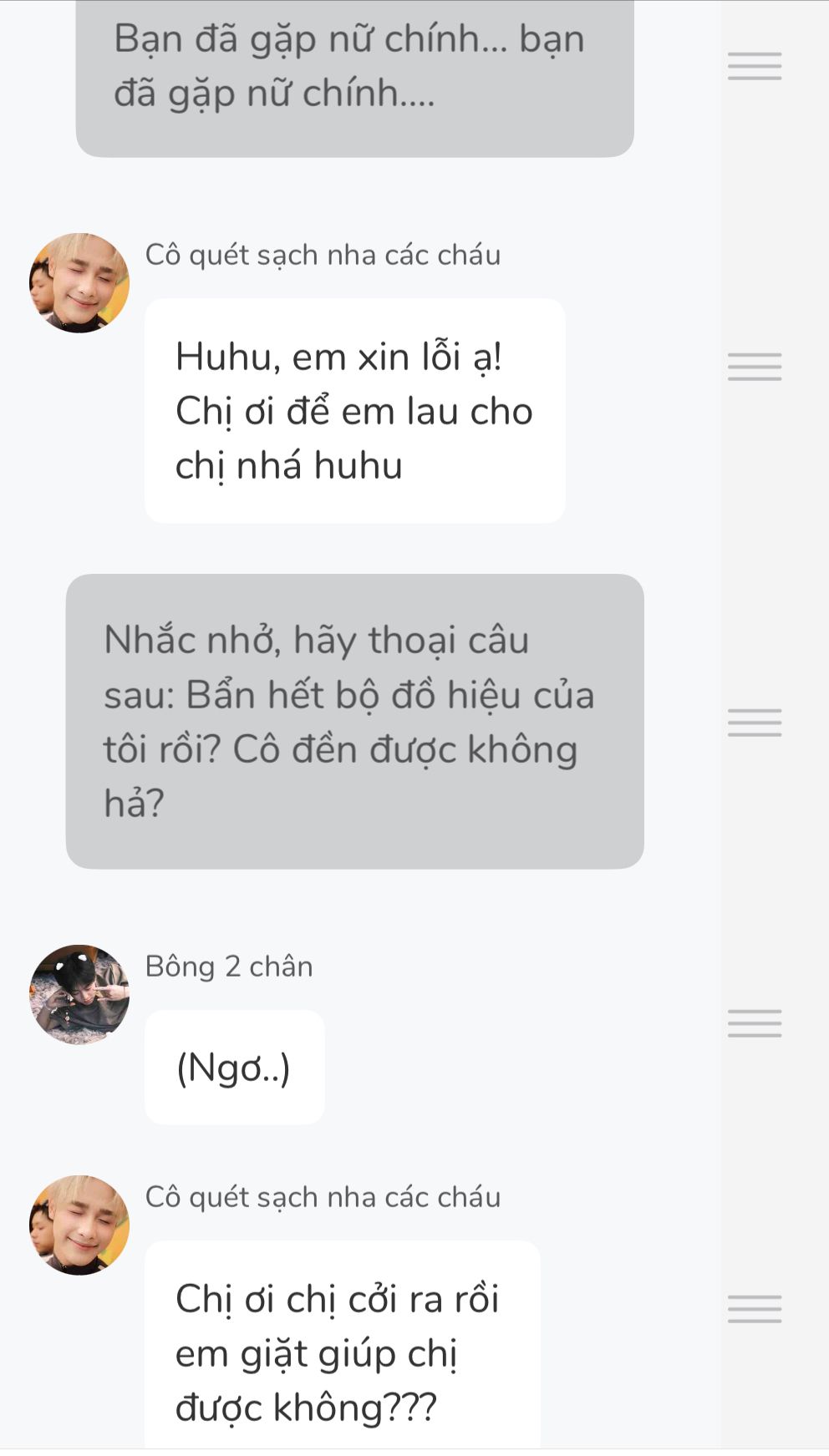Viewport: 829px width, 1456px height.
Task: Edit the 'Huhu, em xin lỗi ạ!' bubble
Action: 354,411
